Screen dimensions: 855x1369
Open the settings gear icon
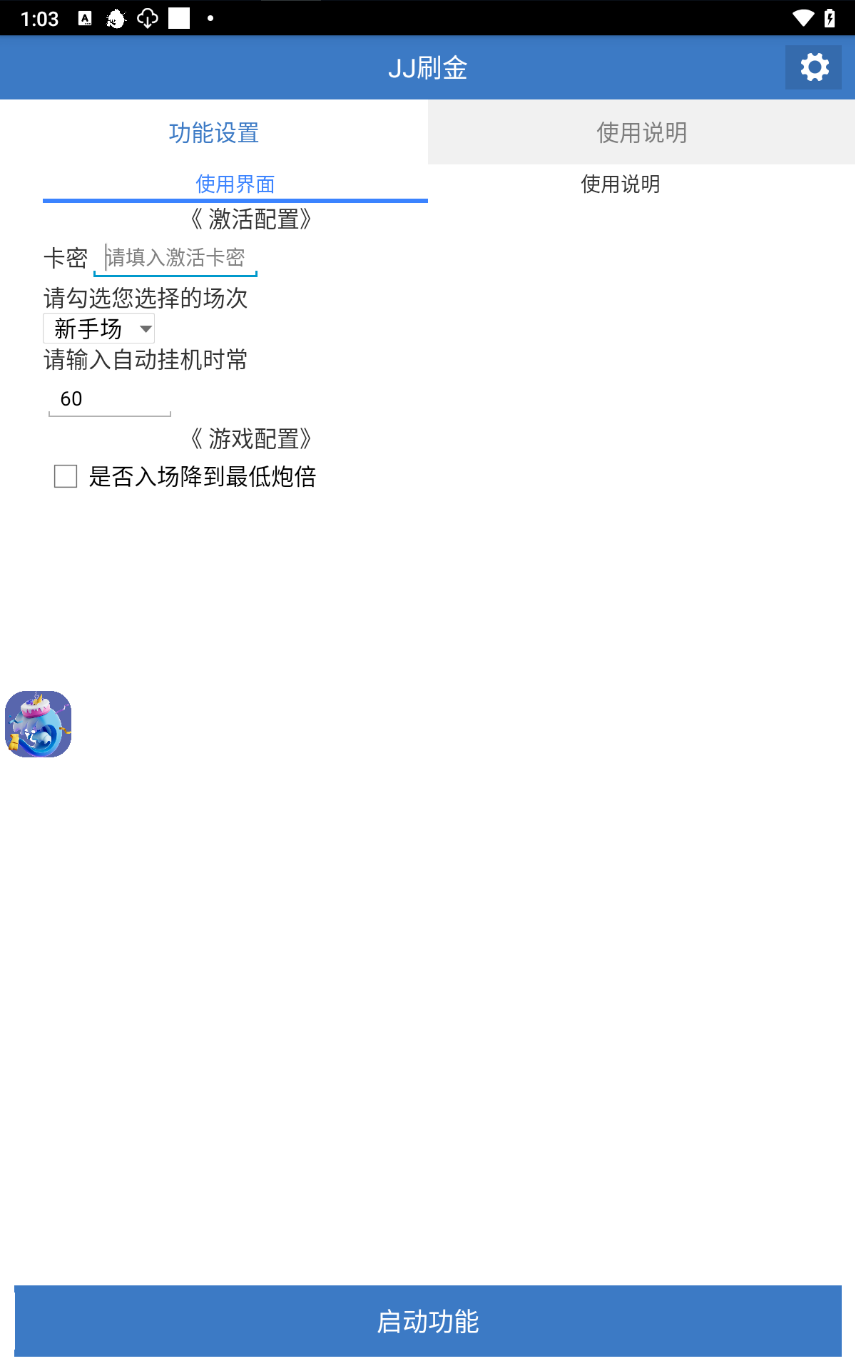pyautogui.click(x=814, y=68)
